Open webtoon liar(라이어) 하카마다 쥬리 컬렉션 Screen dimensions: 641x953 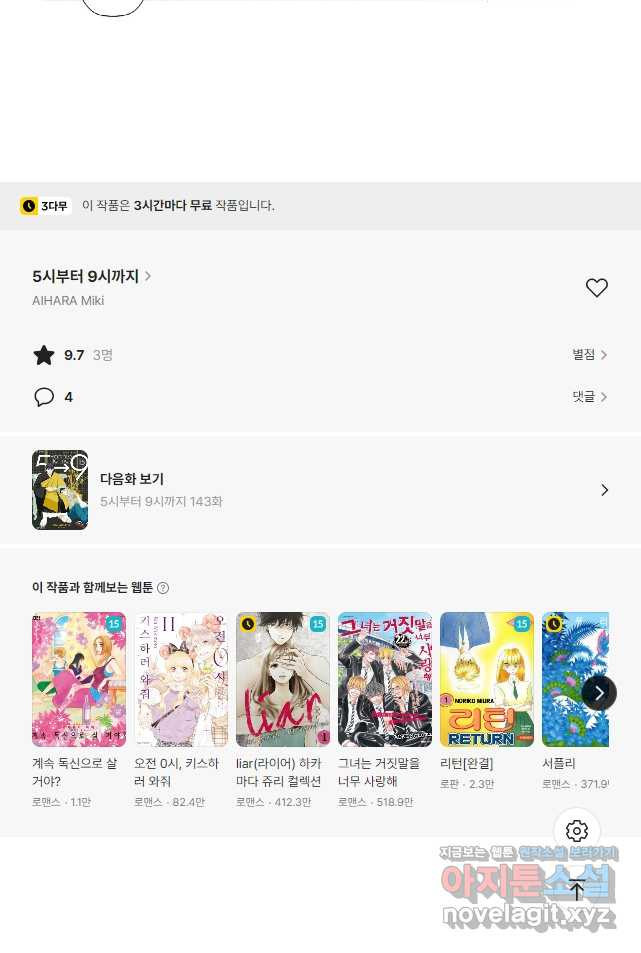(283, 680)
